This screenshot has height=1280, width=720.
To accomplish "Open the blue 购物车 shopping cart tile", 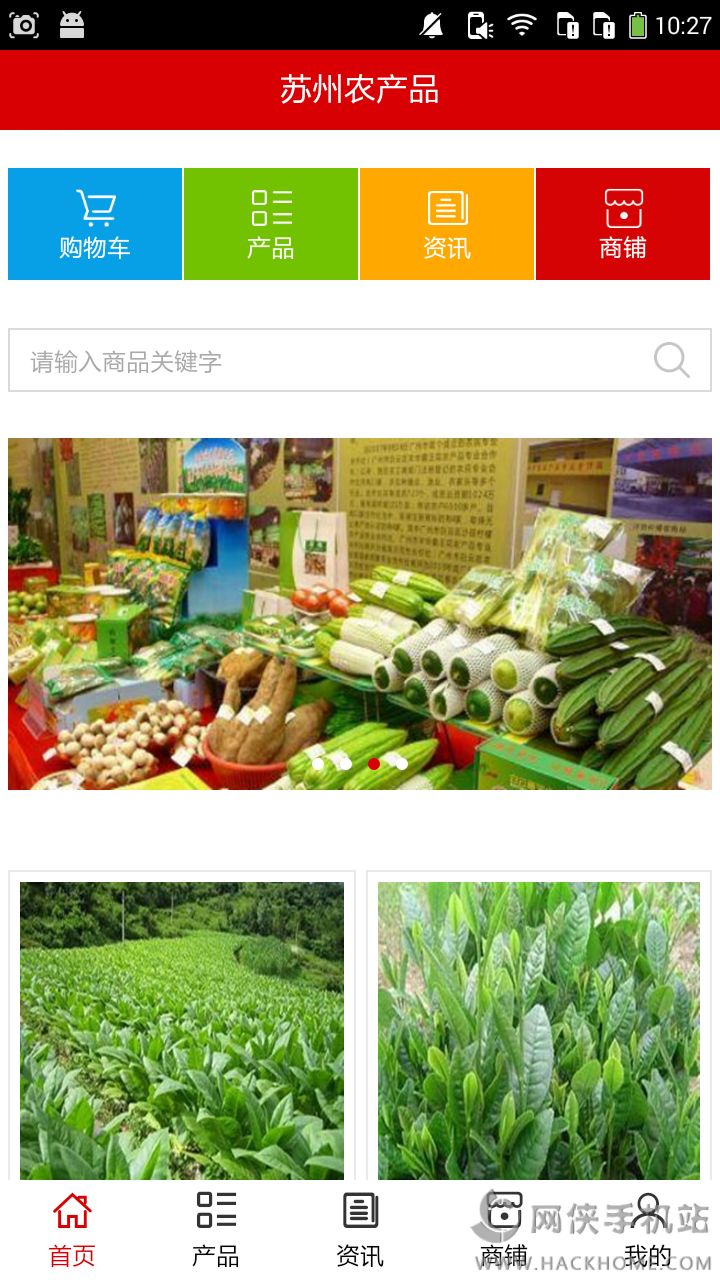I will pos(95,224).
